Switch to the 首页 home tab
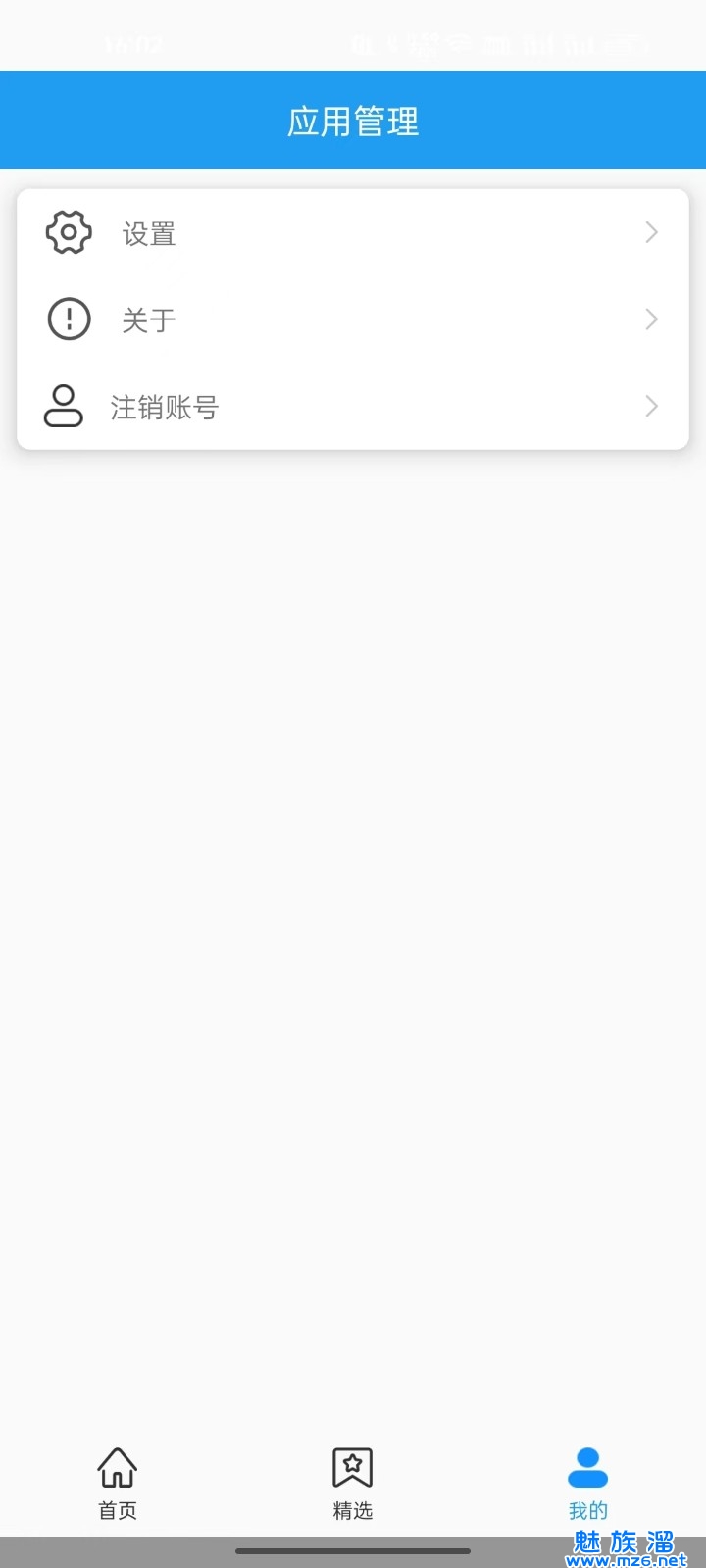Image resolution: width=706 pixels, height=1568 pixels. 118,1484
